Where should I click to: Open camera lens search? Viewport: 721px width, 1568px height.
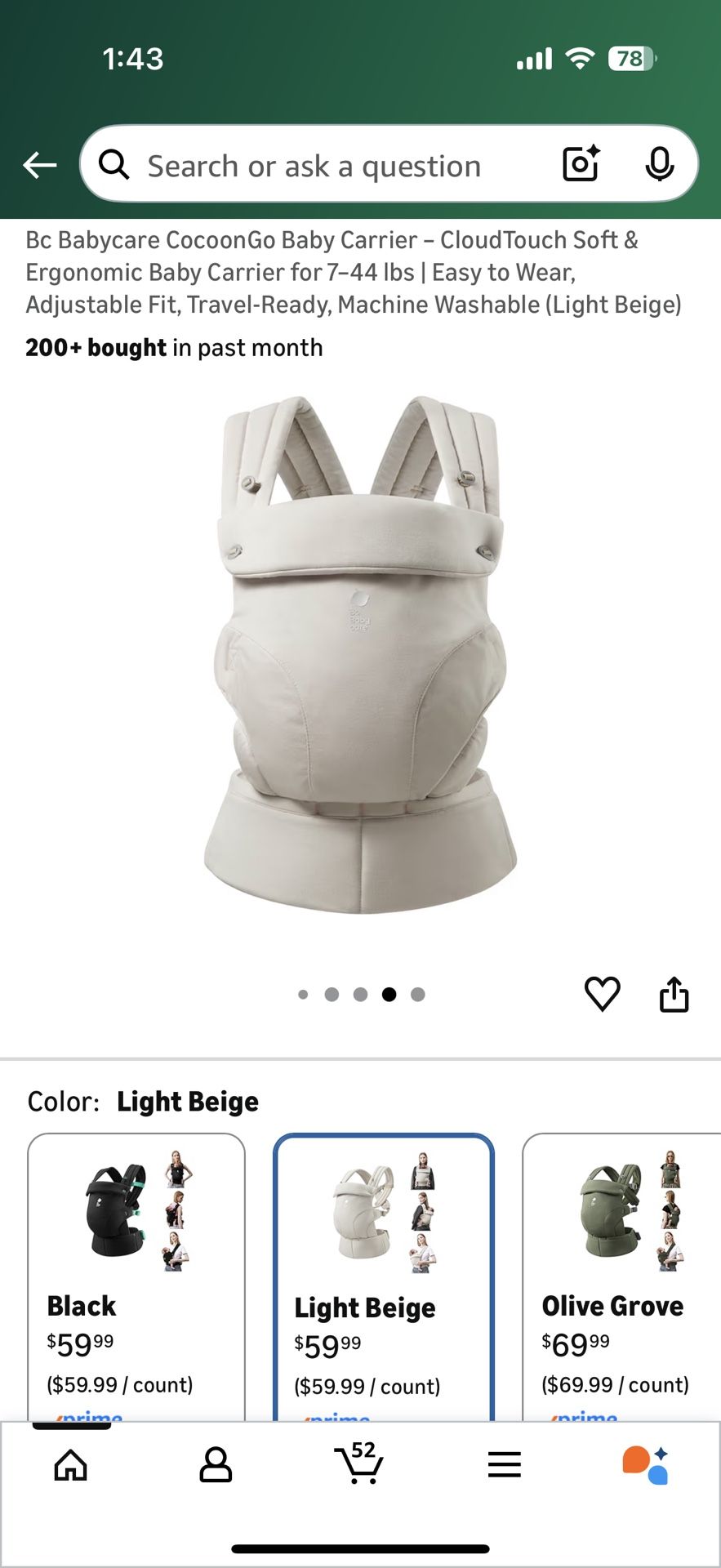(x=581, y=164)
